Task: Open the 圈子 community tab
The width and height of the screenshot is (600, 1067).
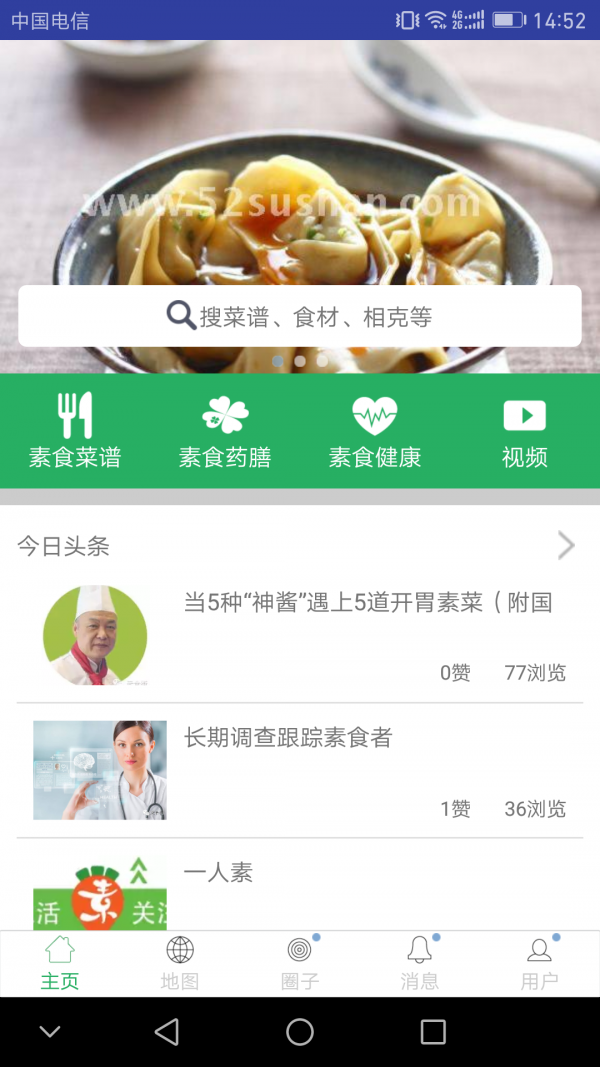Action: (300, 964)
